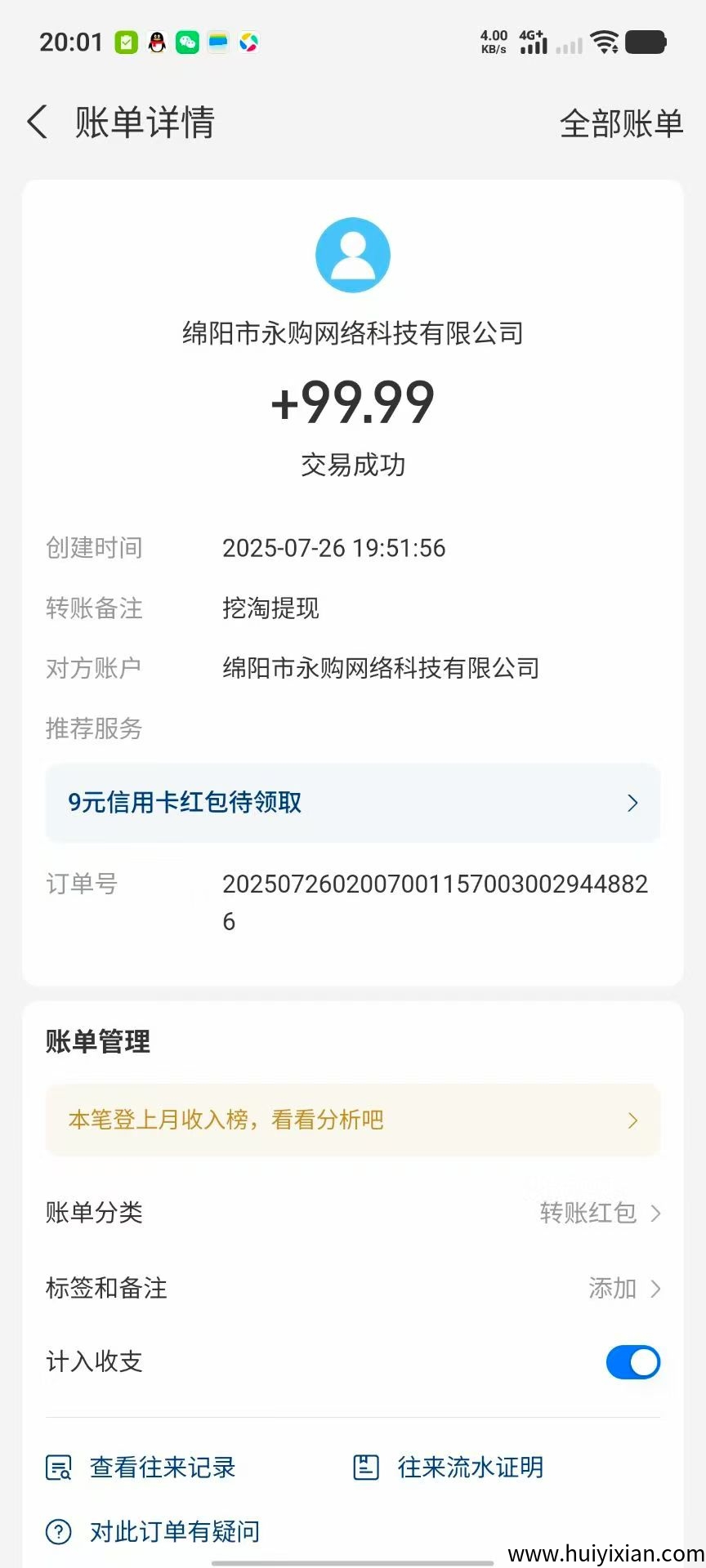706x1568 pixels.
Task: Tap the question mark icon beside 对此订单有疑问
Action: 57,1532
